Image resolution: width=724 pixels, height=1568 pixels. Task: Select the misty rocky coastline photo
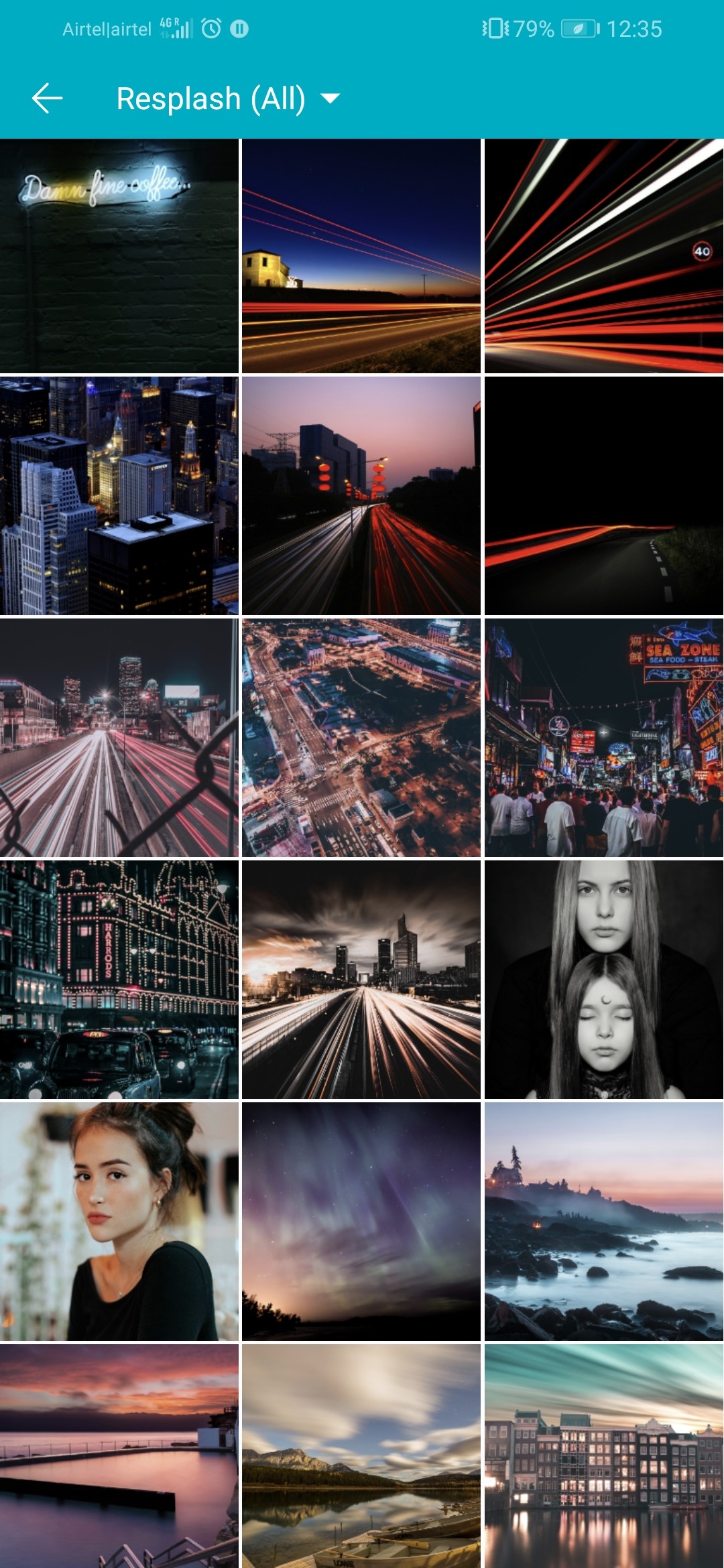click(603, 1221)
